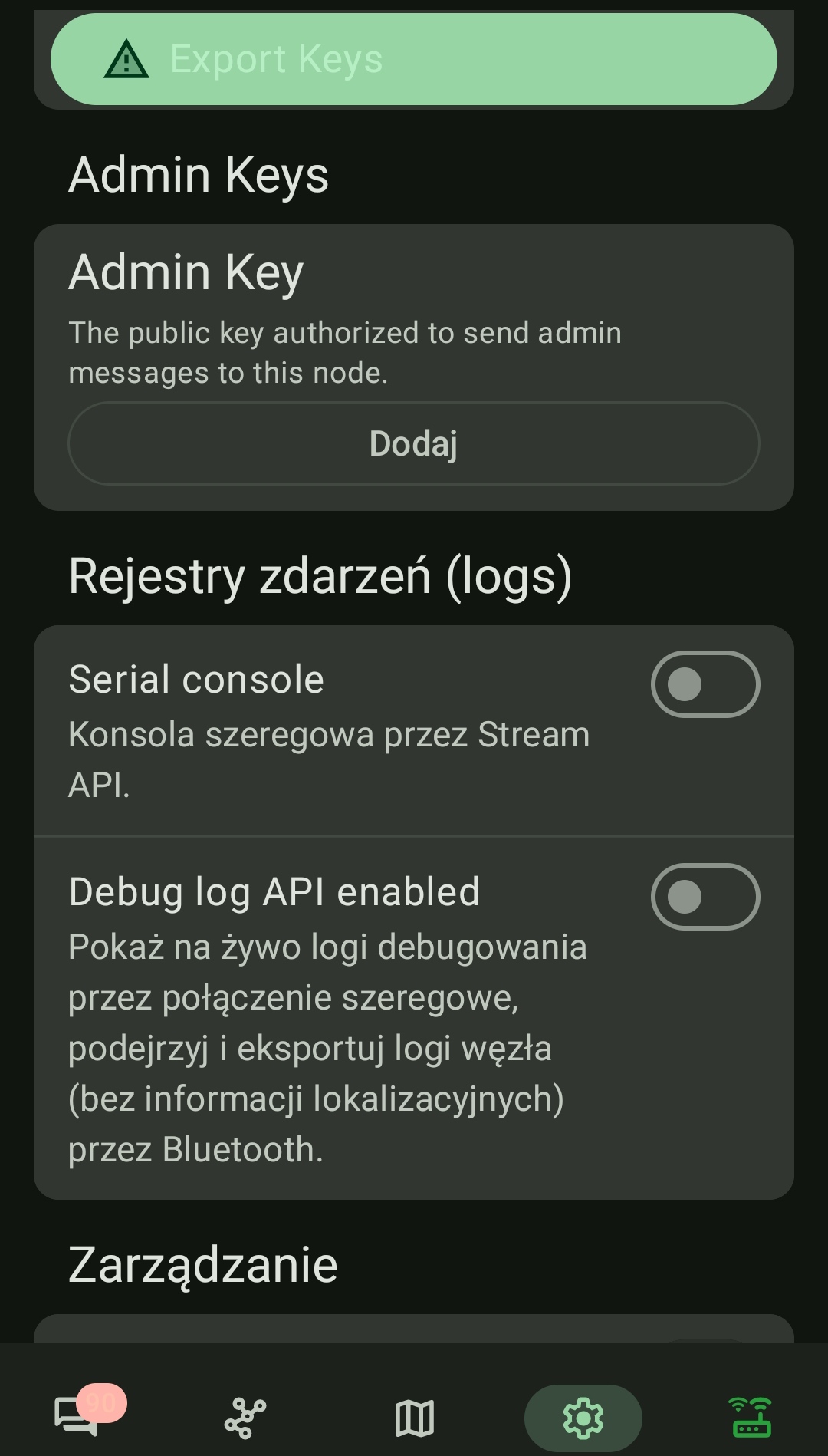Screen dimensions: 828x1456
Task: Switch to the mesh nodes tab
Action: coord(245,1418)
